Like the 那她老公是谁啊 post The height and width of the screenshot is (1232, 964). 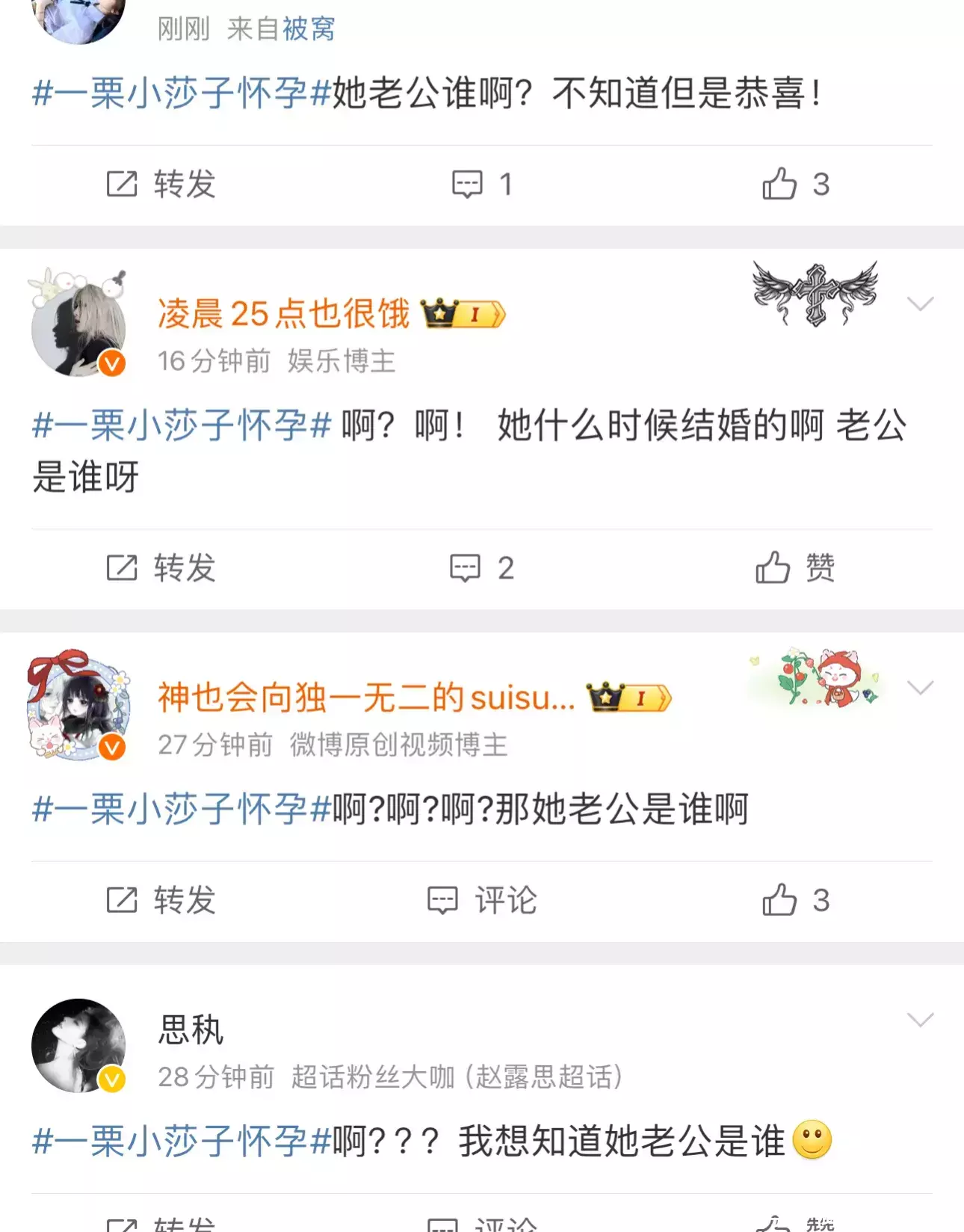[x=795, y=900]
